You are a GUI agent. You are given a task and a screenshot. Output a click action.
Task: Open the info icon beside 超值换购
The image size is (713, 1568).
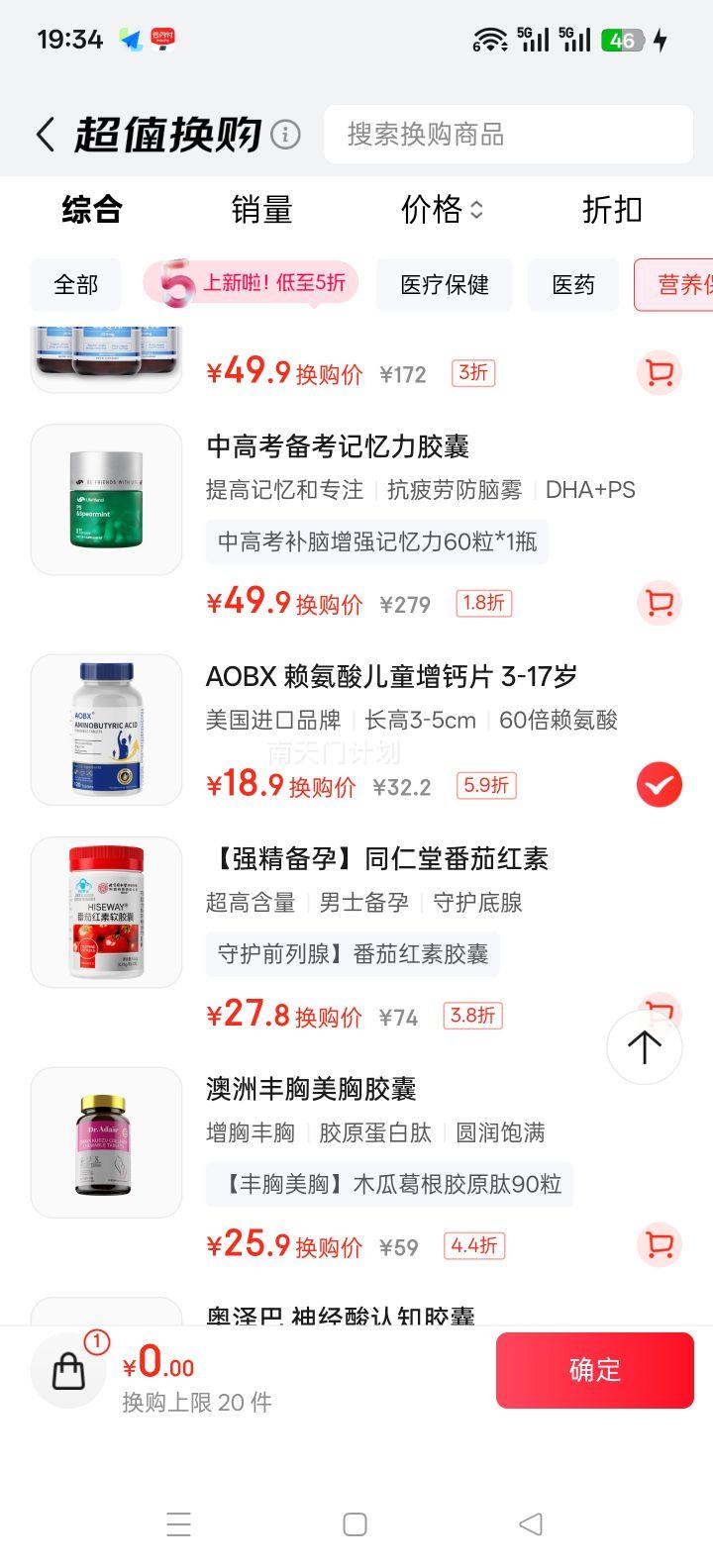point(285,135)
